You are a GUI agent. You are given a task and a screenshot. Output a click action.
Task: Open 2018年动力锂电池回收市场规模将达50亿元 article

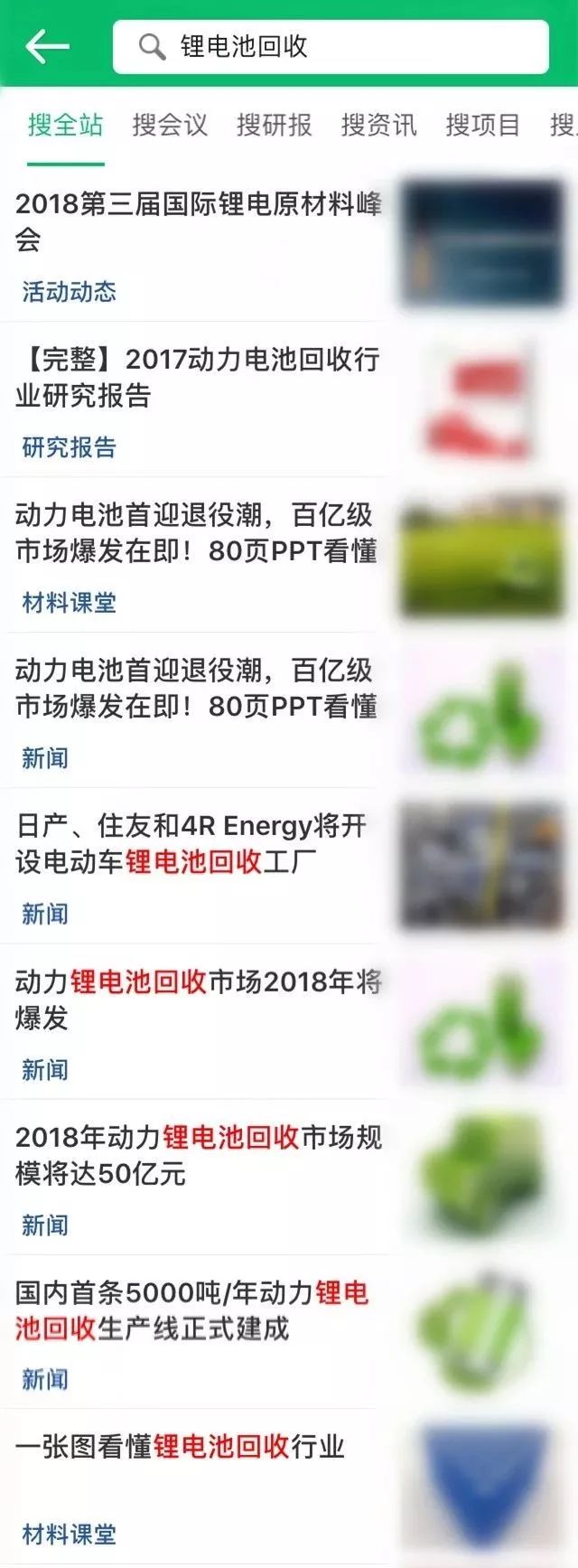pyautogui.click(x=199, y=1155)
